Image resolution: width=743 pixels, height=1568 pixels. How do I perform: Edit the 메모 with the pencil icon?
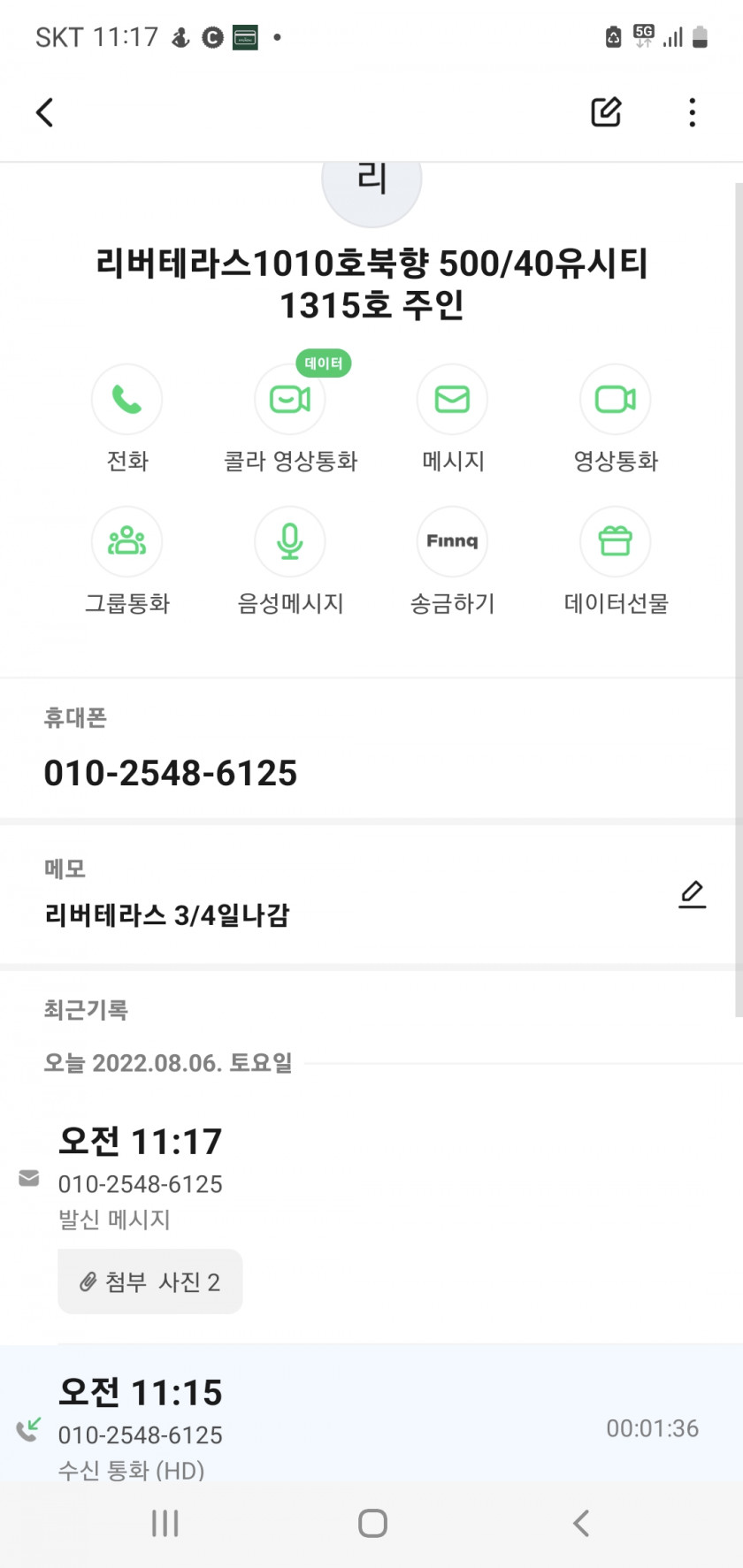[693, 894]
